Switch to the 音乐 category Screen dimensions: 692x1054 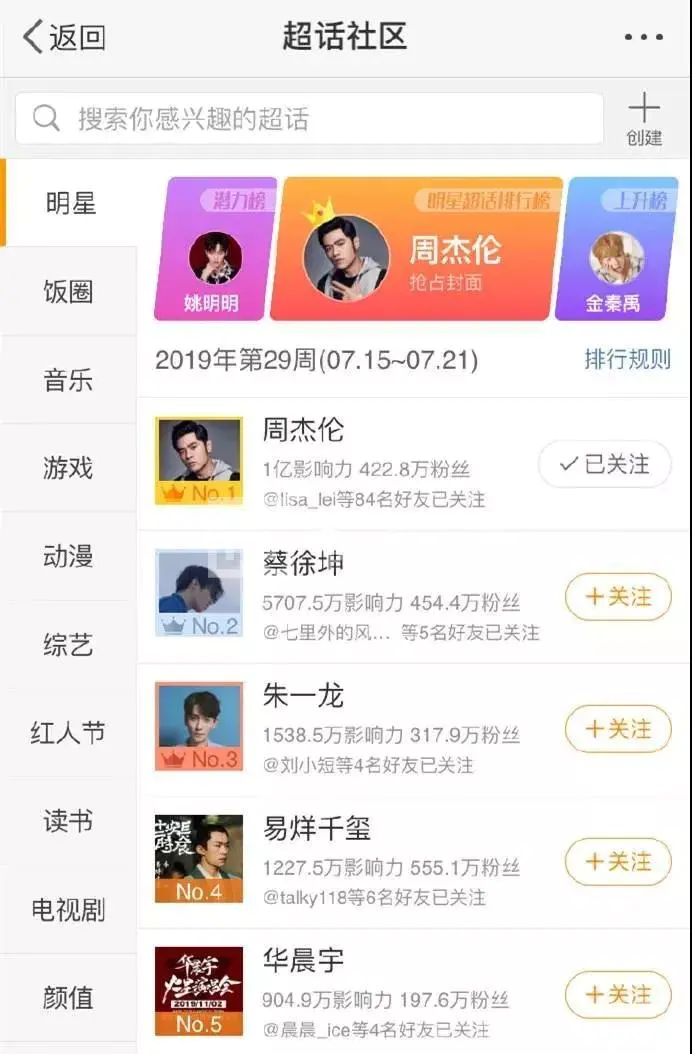coord(68,380)
